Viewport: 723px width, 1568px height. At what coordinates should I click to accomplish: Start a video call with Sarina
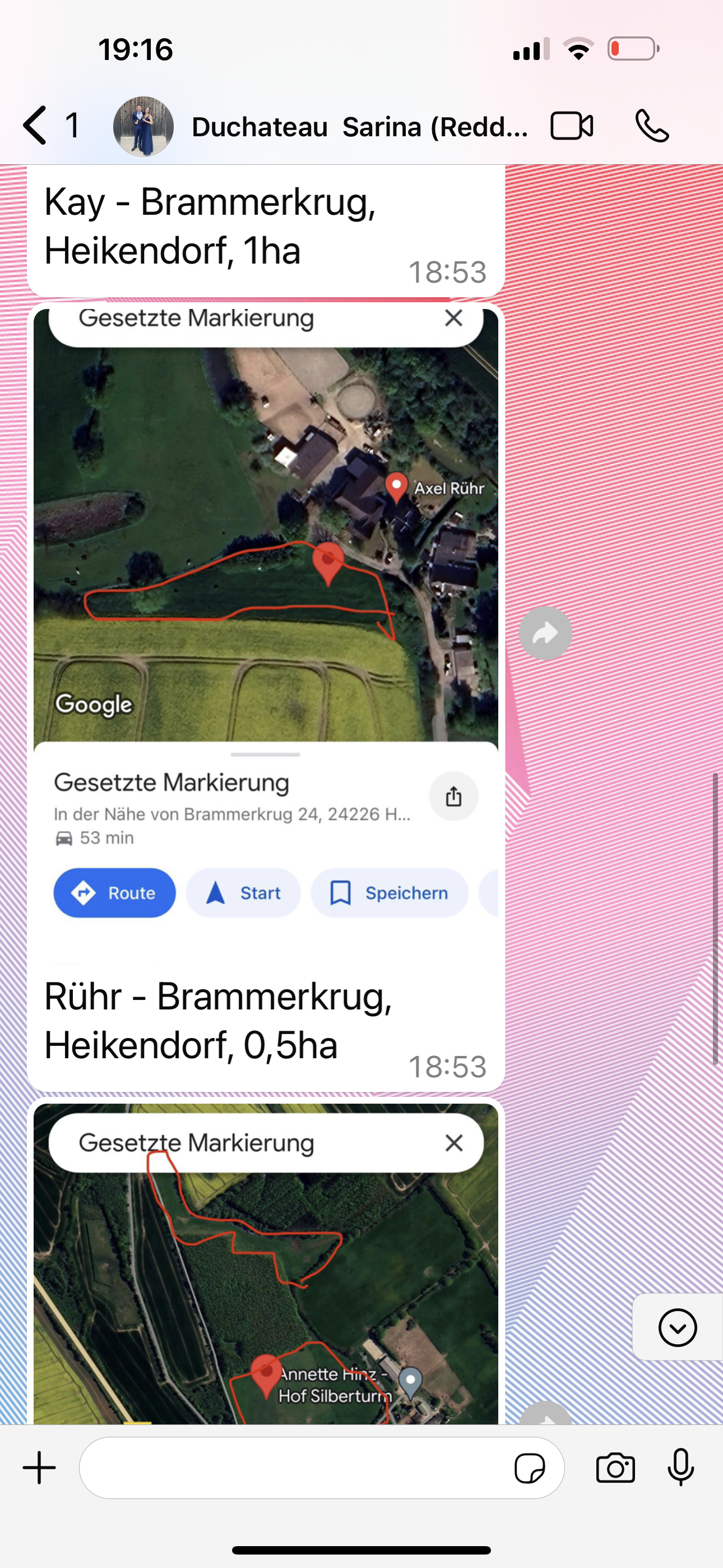click(572, 127)
